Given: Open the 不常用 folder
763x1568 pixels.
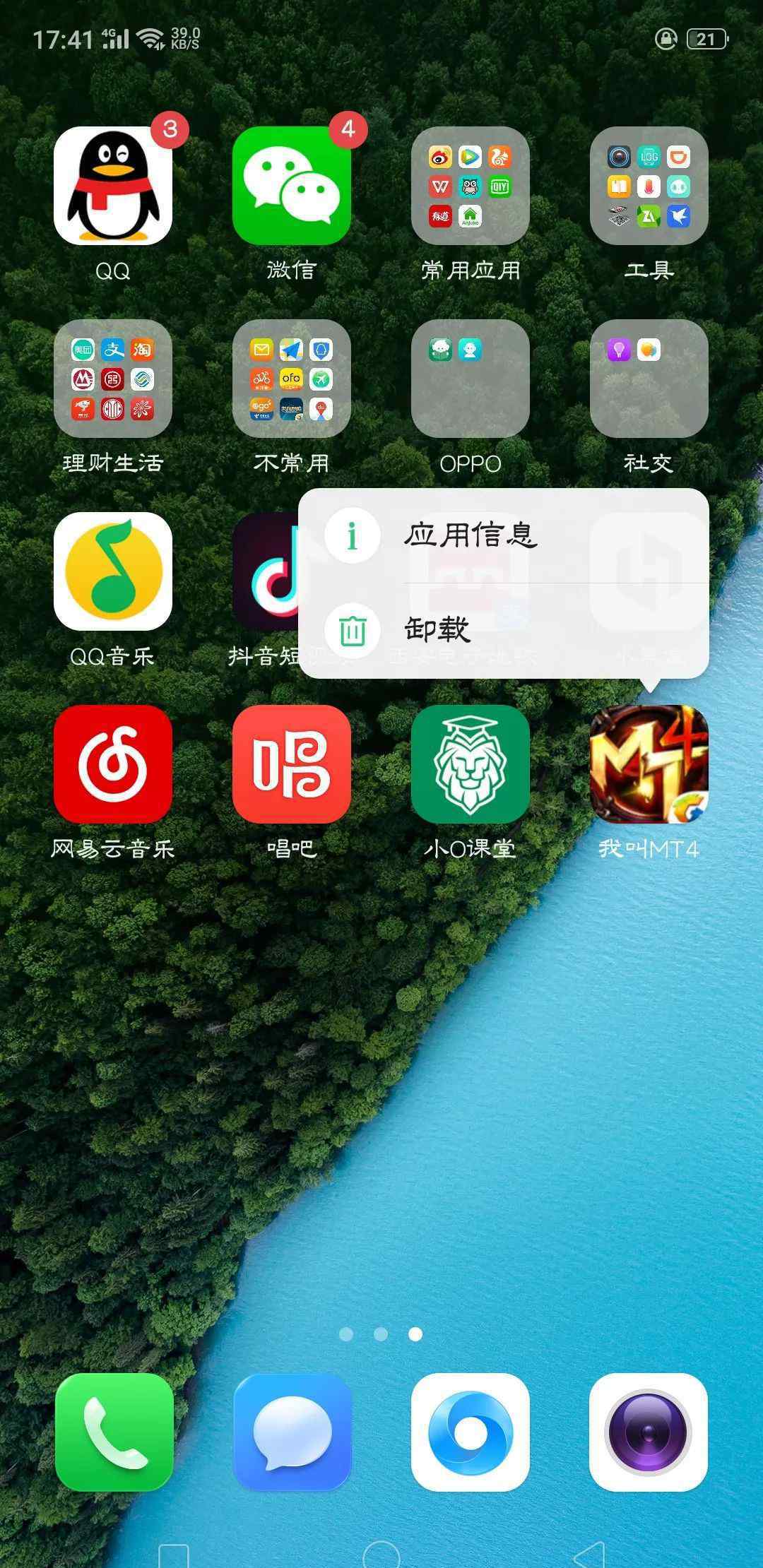Looking at the screenshot, I should (x=291, y=379).
